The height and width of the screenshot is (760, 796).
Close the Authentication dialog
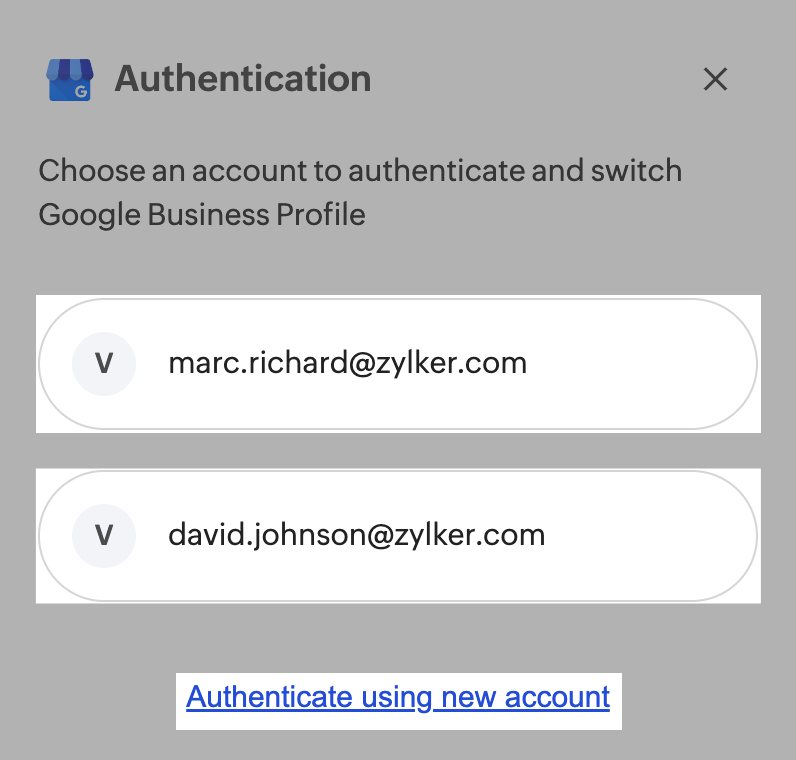pyautogui.click(x=715, y=79)
